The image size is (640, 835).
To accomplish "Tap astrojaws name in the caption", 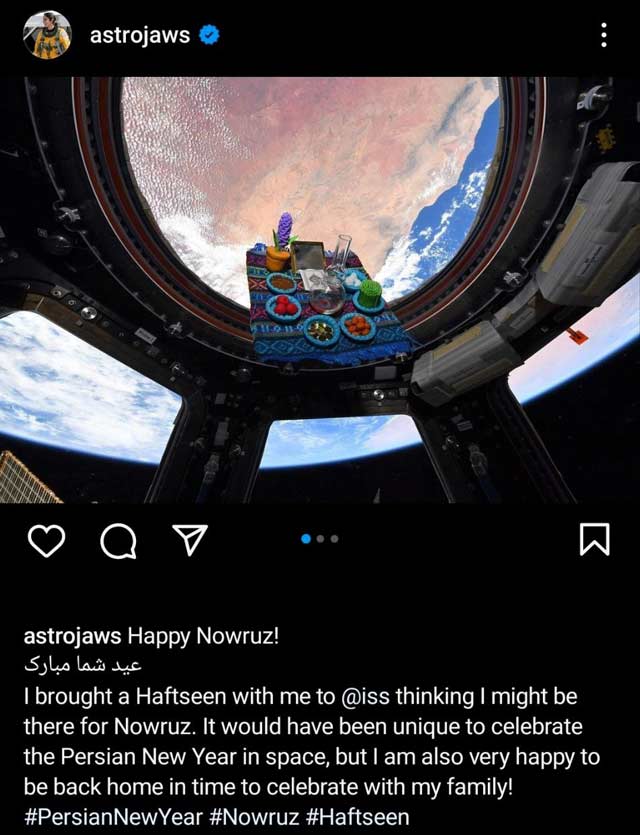I will tap(72, 637).
